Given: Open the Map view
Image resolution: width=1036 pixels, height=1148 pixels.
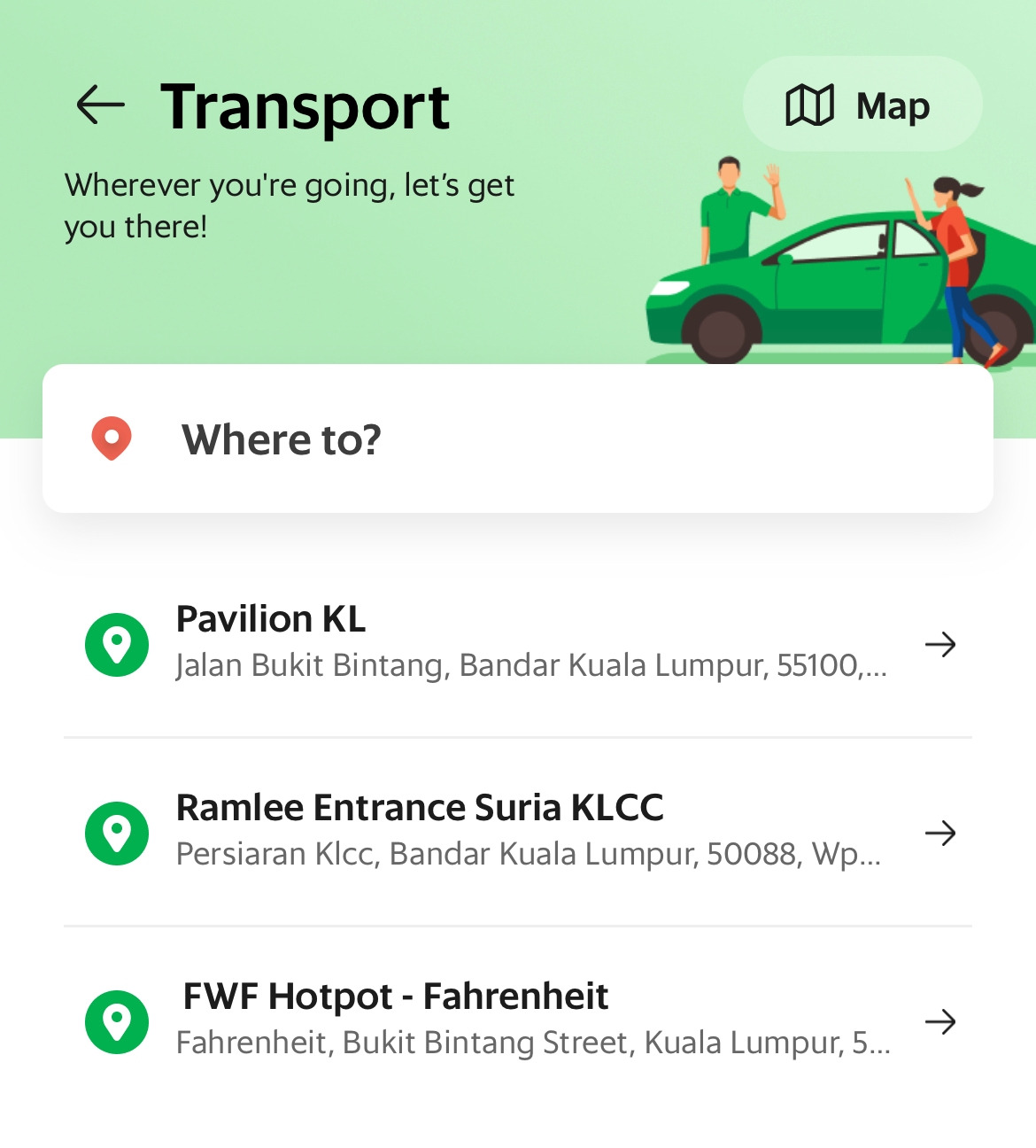Looking at the screenshot, I should [862, 105].
